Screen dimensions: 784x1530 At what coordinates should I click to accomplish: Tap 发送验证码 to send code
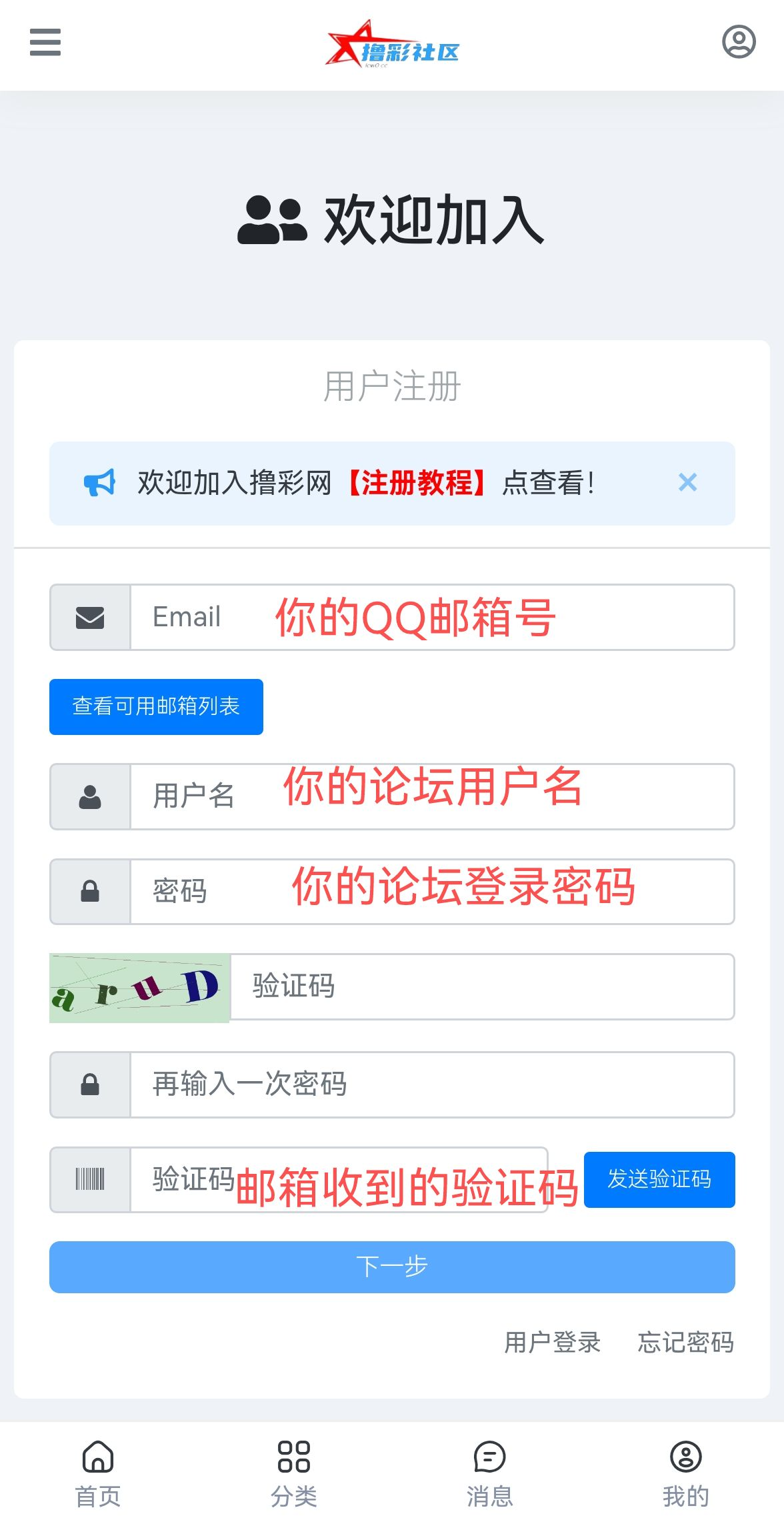pyautogui.click(x=659, y=1179)
